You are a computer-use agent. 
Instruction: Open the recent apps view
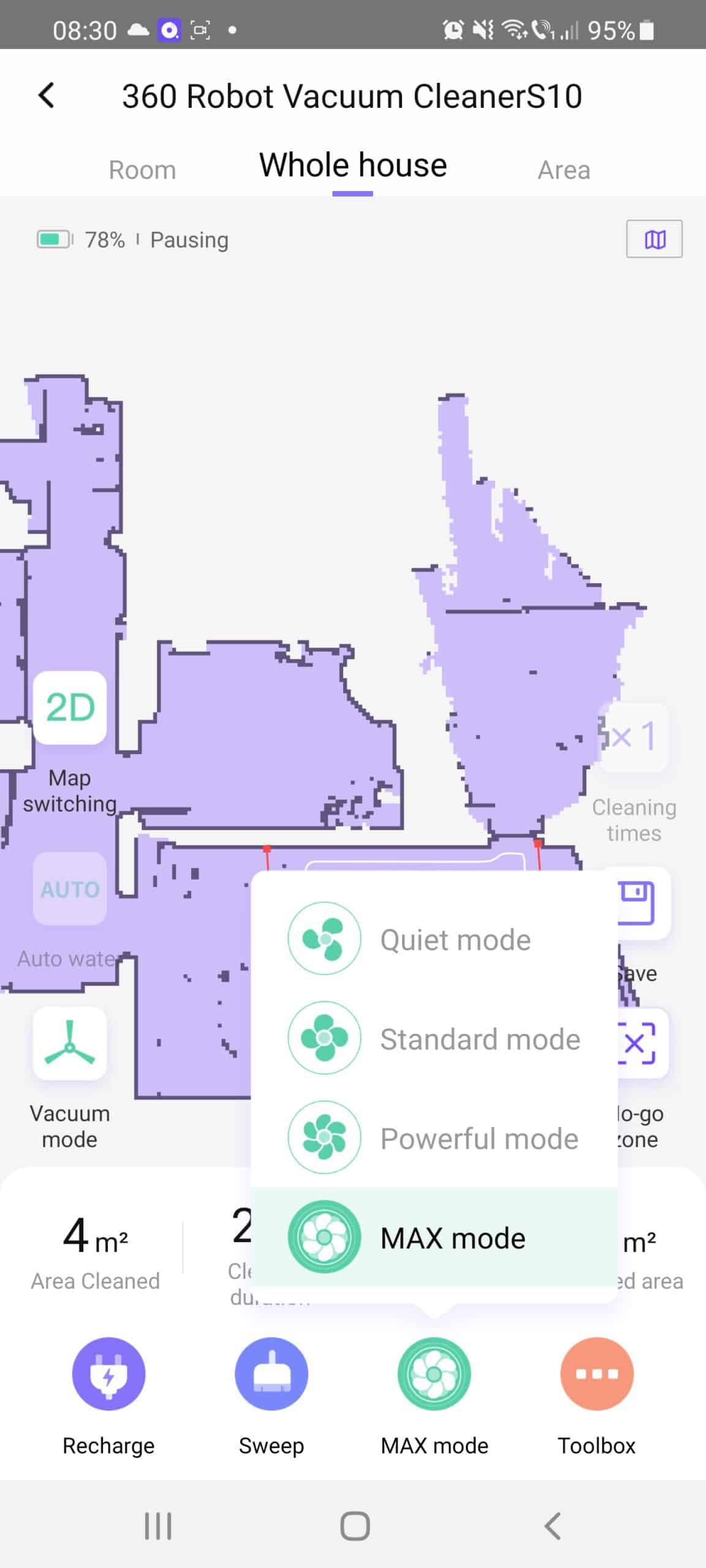click(x=158, y=1525)
